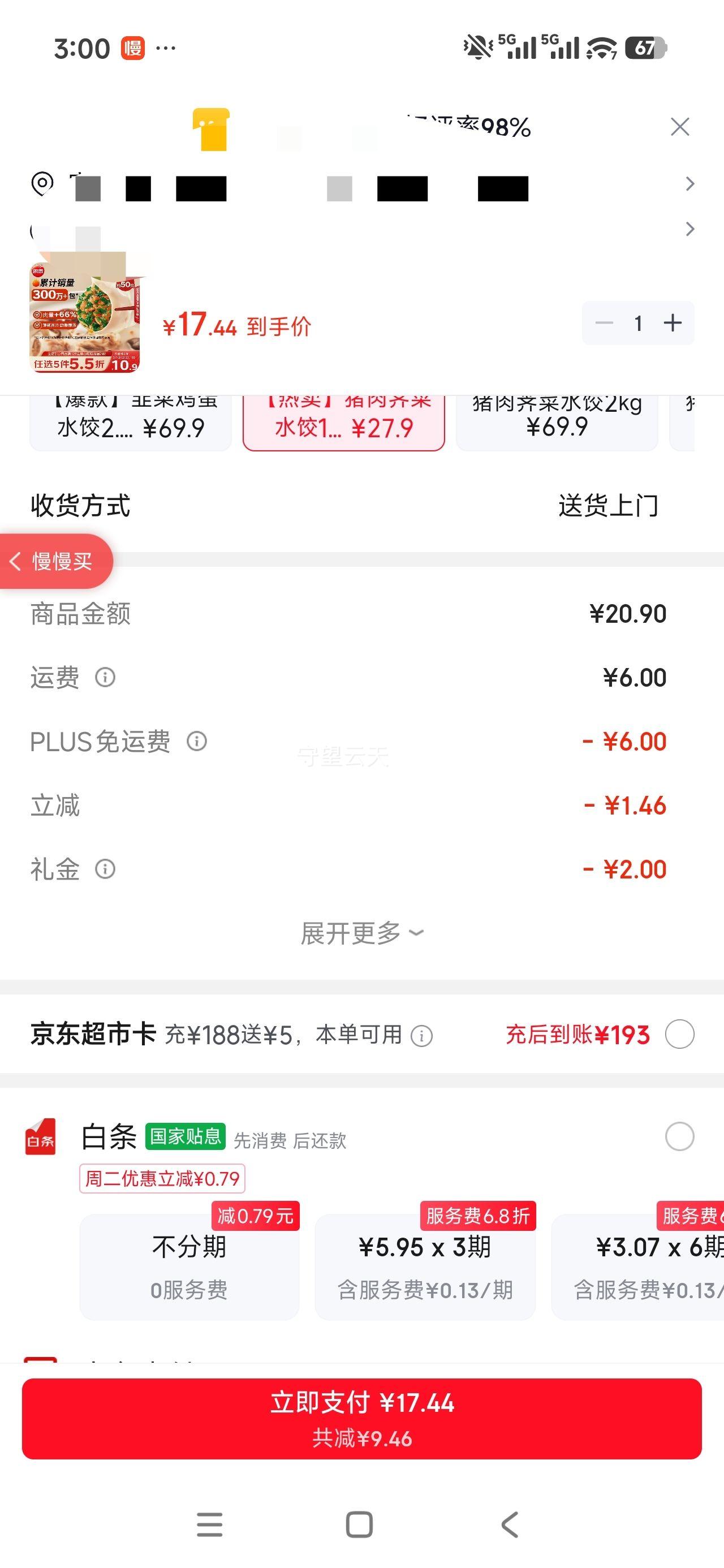
Task: Expand 展开更多 price details
Action: (x=361, y=933)
